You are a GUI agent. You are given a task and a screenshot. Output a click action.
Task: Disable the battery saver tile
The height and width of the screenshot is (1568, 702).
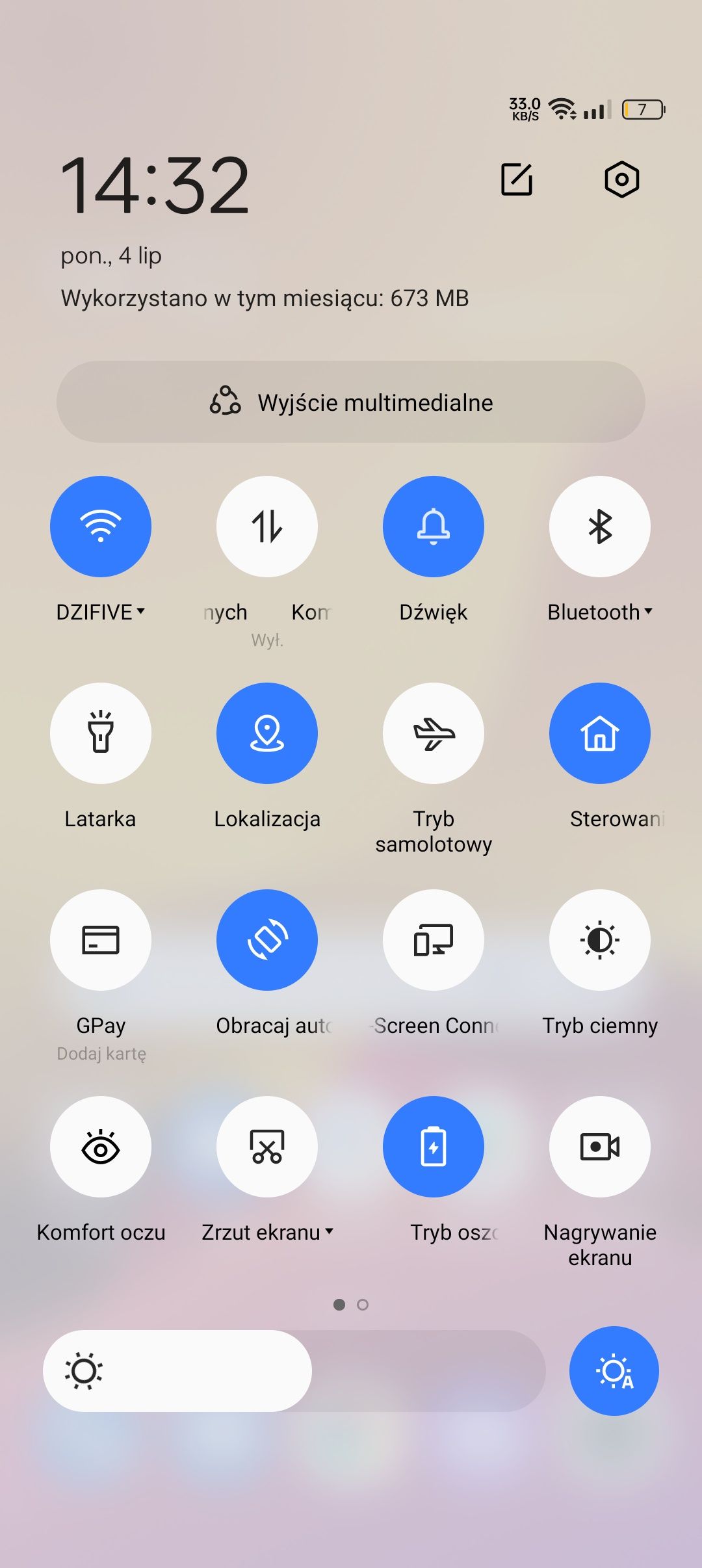click(434, 1147)
